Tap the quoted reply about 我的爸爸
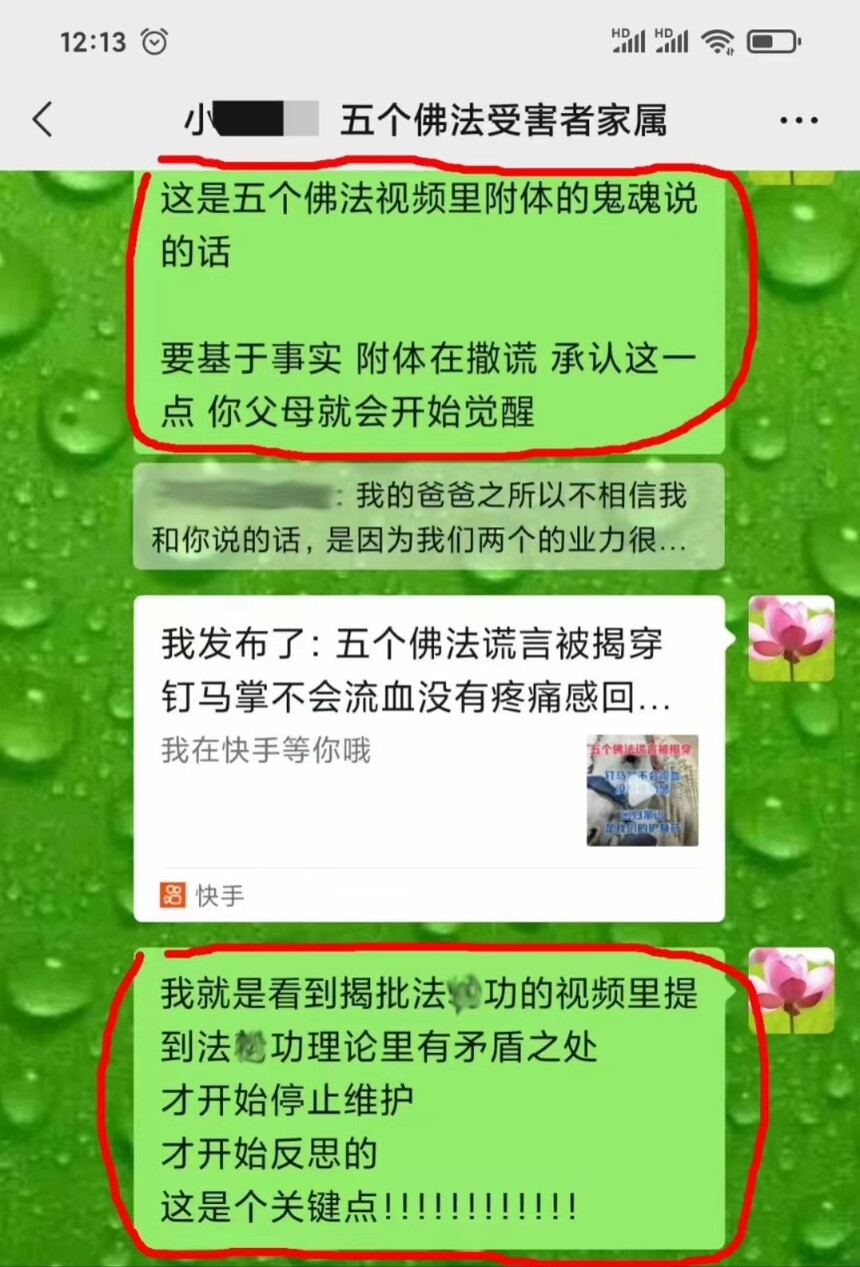 pyautogui.click(x=428, y=517)
